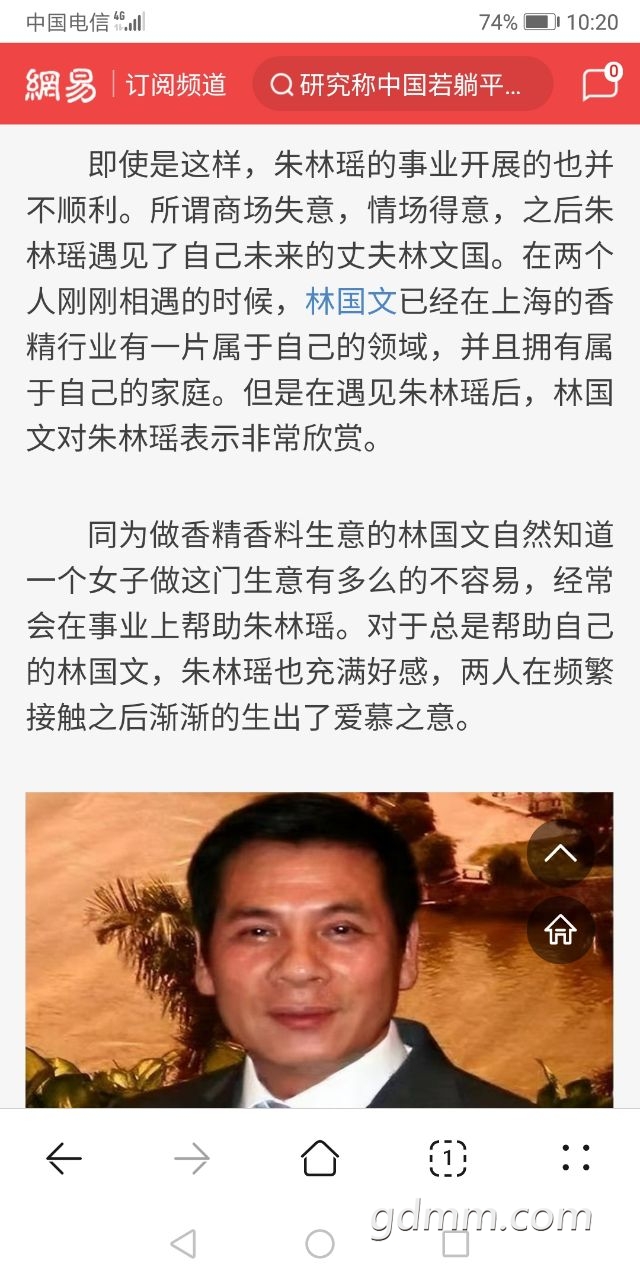The height and width of the screenshot is (1280, 640).
Task: Open the 订阅频道 subscription channel
Action: (x=176, y=84)
